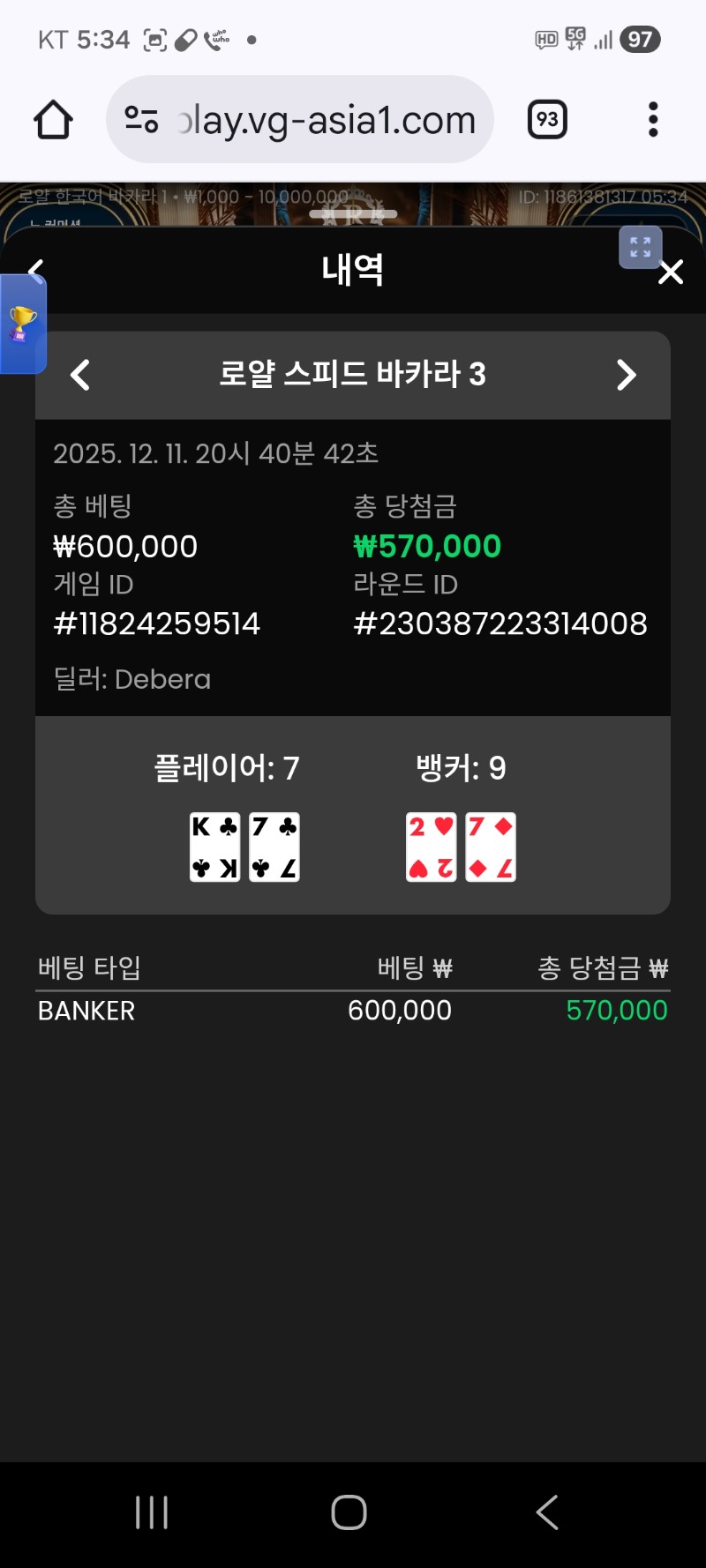Tap the WhoWho call icon in status bar
This screenshot has width=706, height=1568.
[218, 37]
